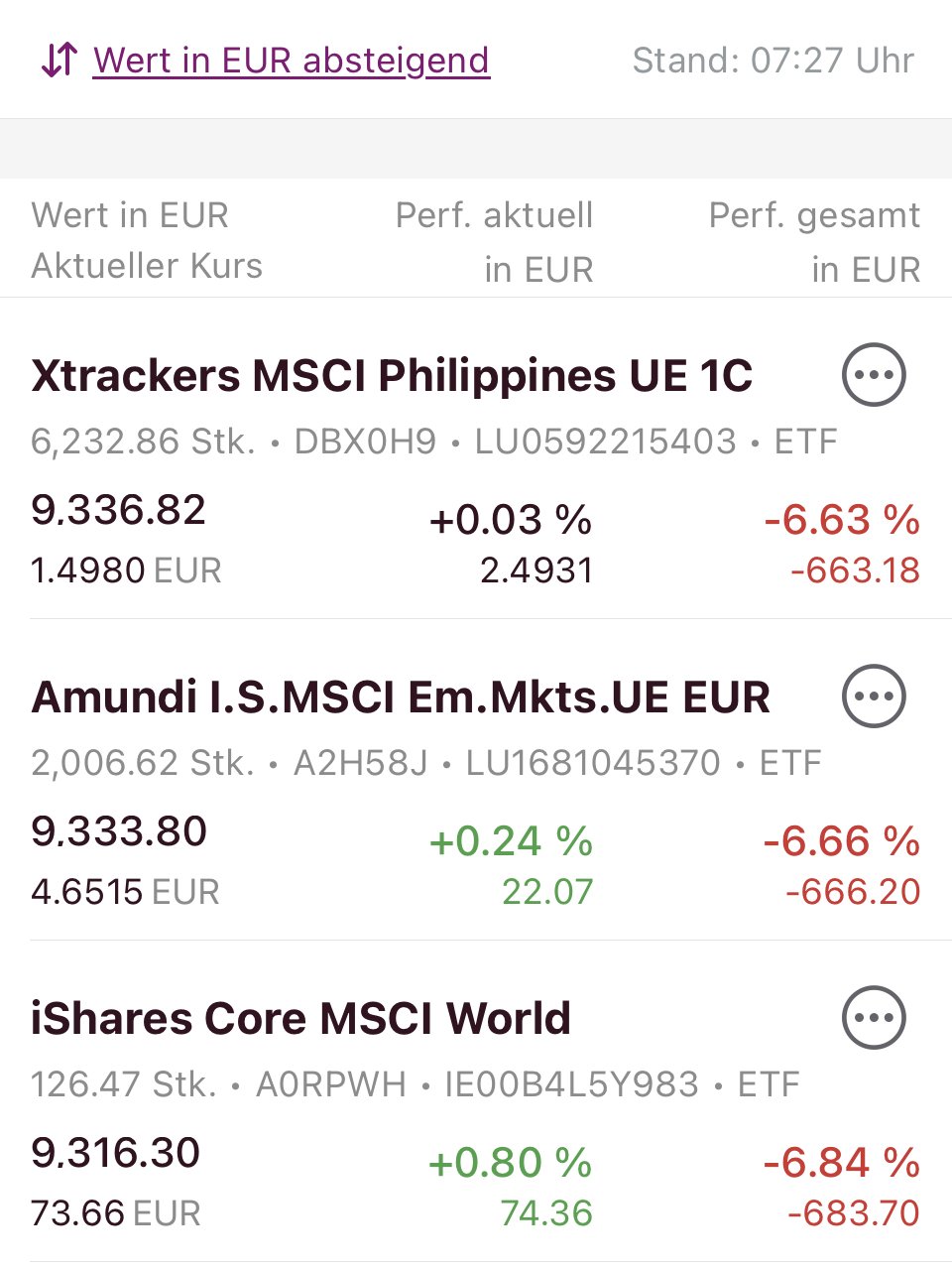Open more options for Xtrackers MSCI Philippines

click(x=873, y=375)
